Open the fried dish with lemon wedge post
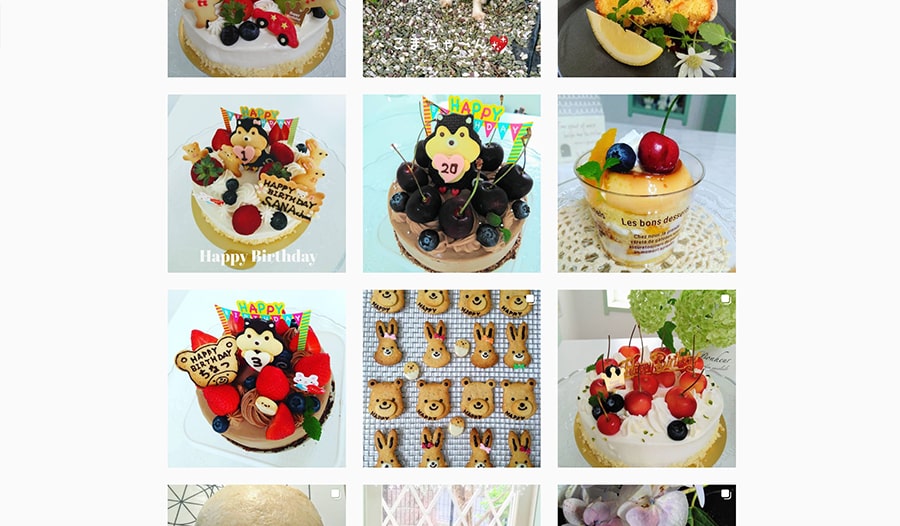Viewport: 900px width, 526px height. coord(646,38)
